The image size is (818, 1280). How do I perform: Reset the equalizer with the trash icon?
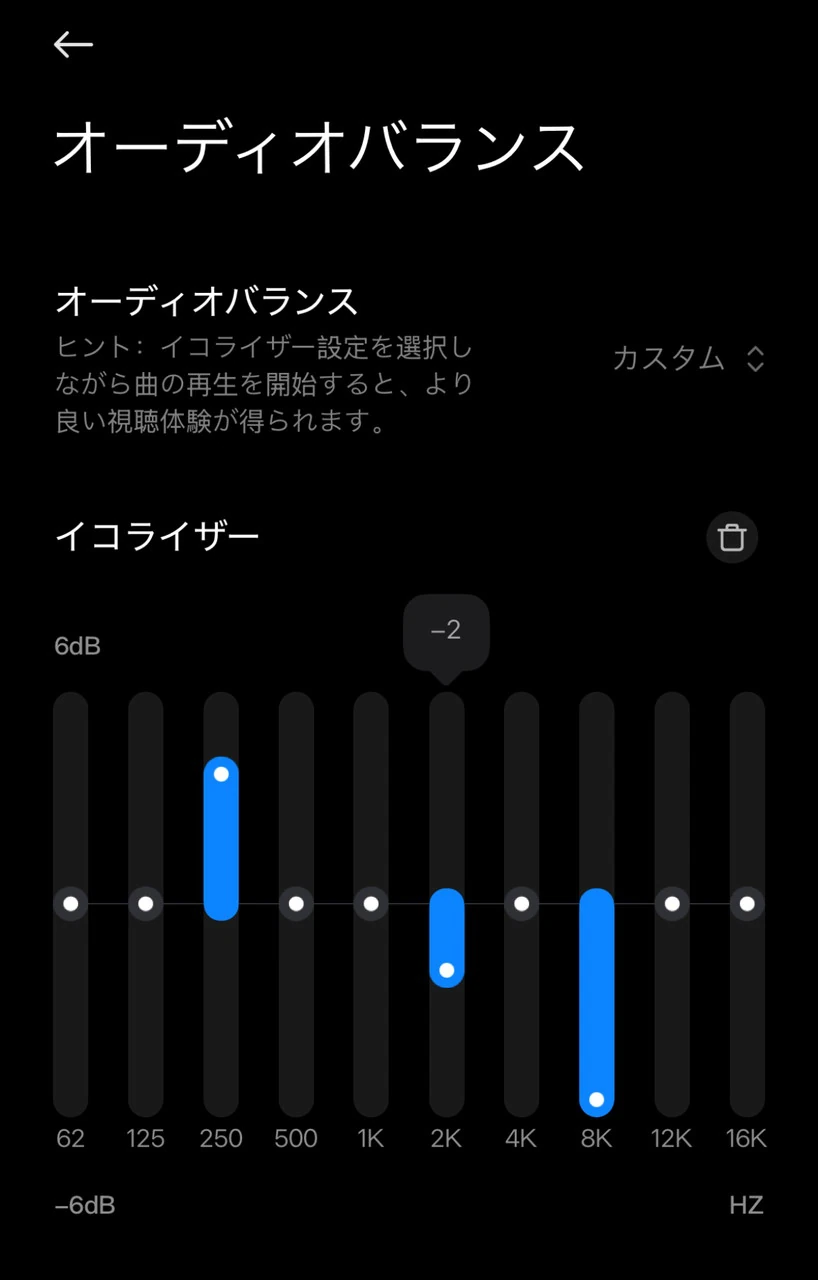tap(732, 538)
